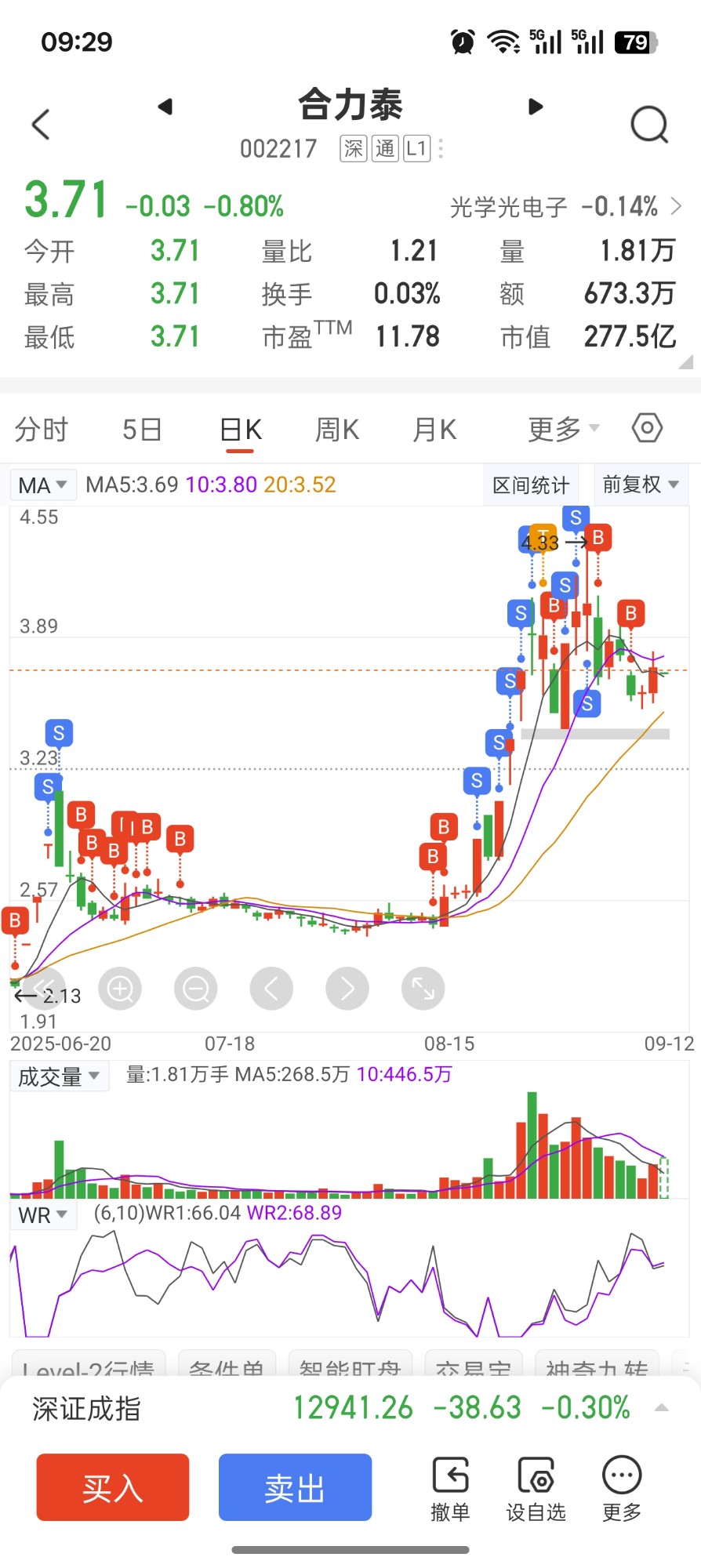The image size is (701, 1568).
Task: Switch to the 分时 chart tab
Action: coord(42,430)
